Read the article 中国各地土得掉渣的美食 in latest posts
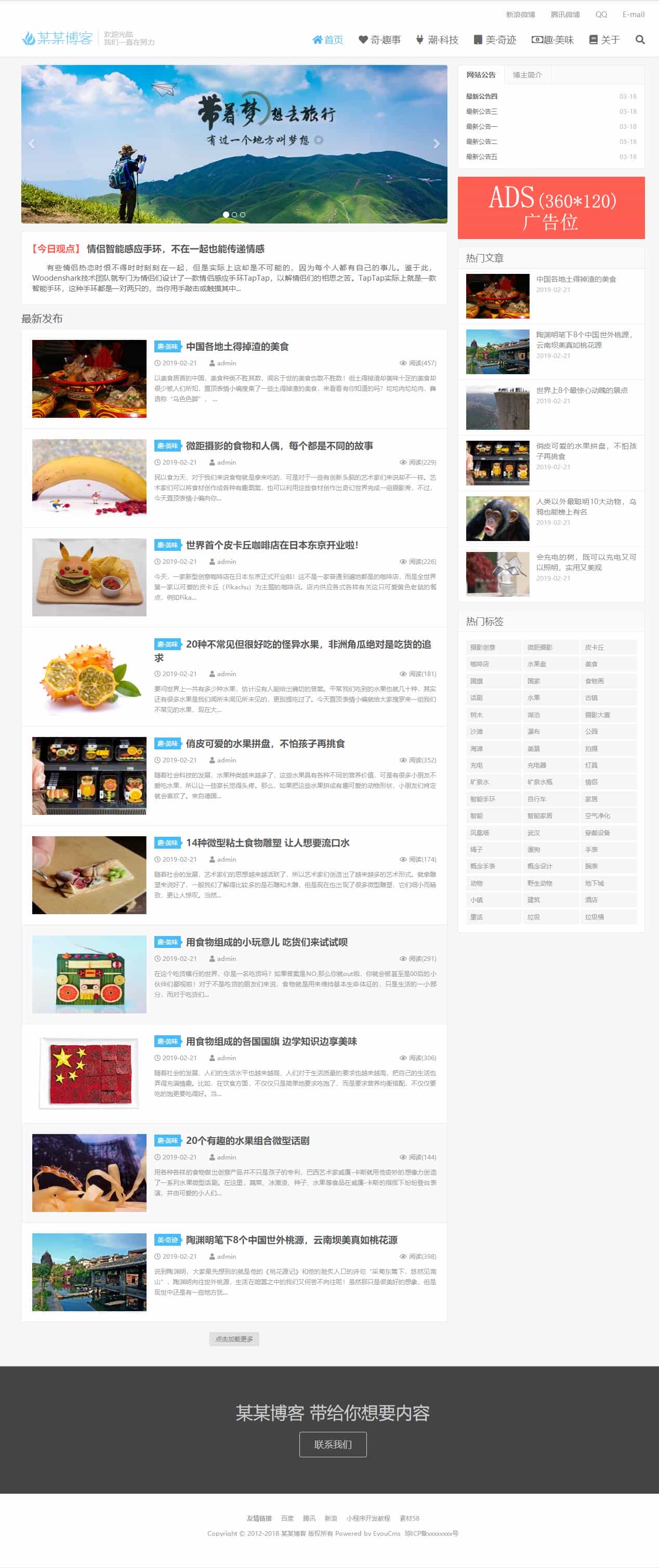Image resolution: width=659 pixels, height=1568 pixels. [x=236, y=346]
